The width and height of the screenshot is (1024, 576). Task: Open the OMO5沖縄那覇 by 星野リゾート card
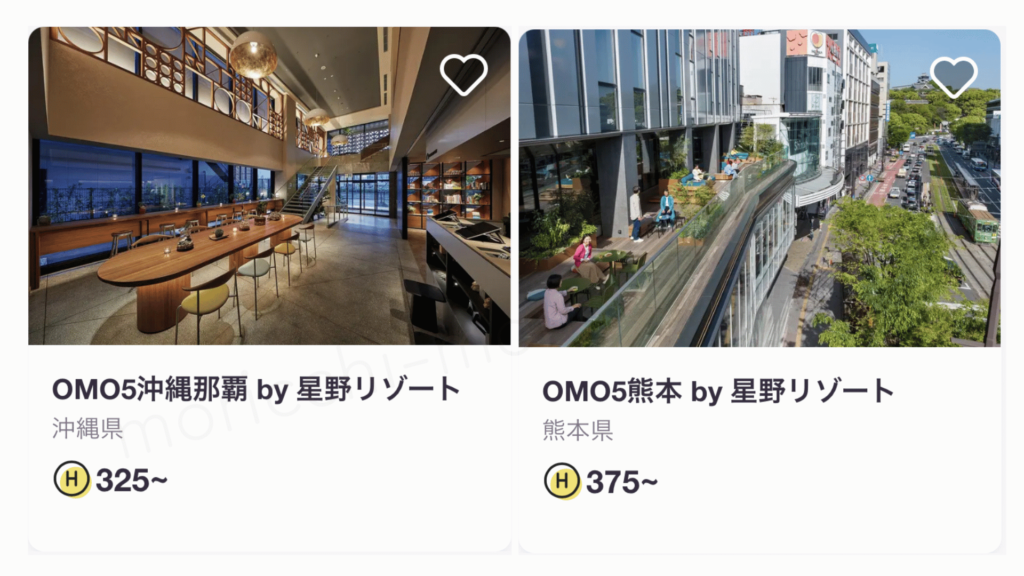tap(256, 390)
